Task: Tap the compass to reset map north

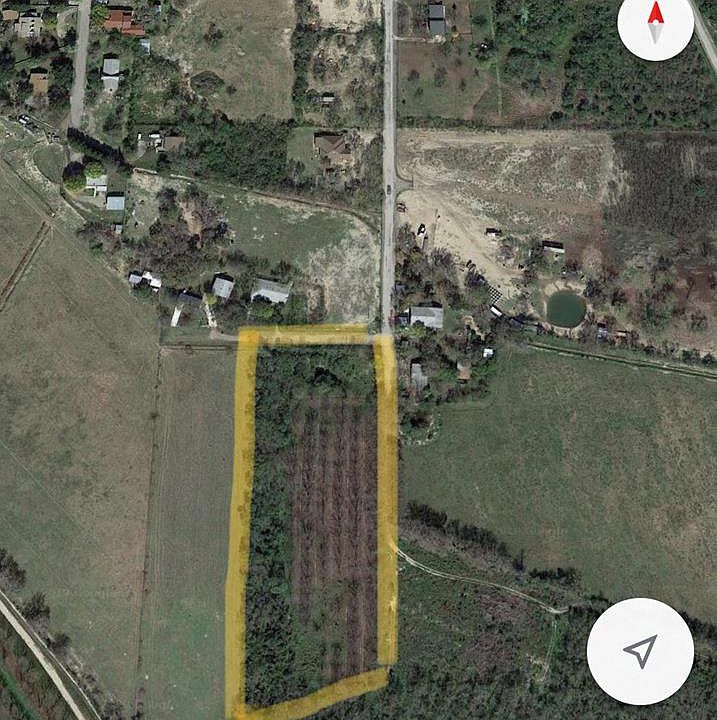Action: coord(655,23)
